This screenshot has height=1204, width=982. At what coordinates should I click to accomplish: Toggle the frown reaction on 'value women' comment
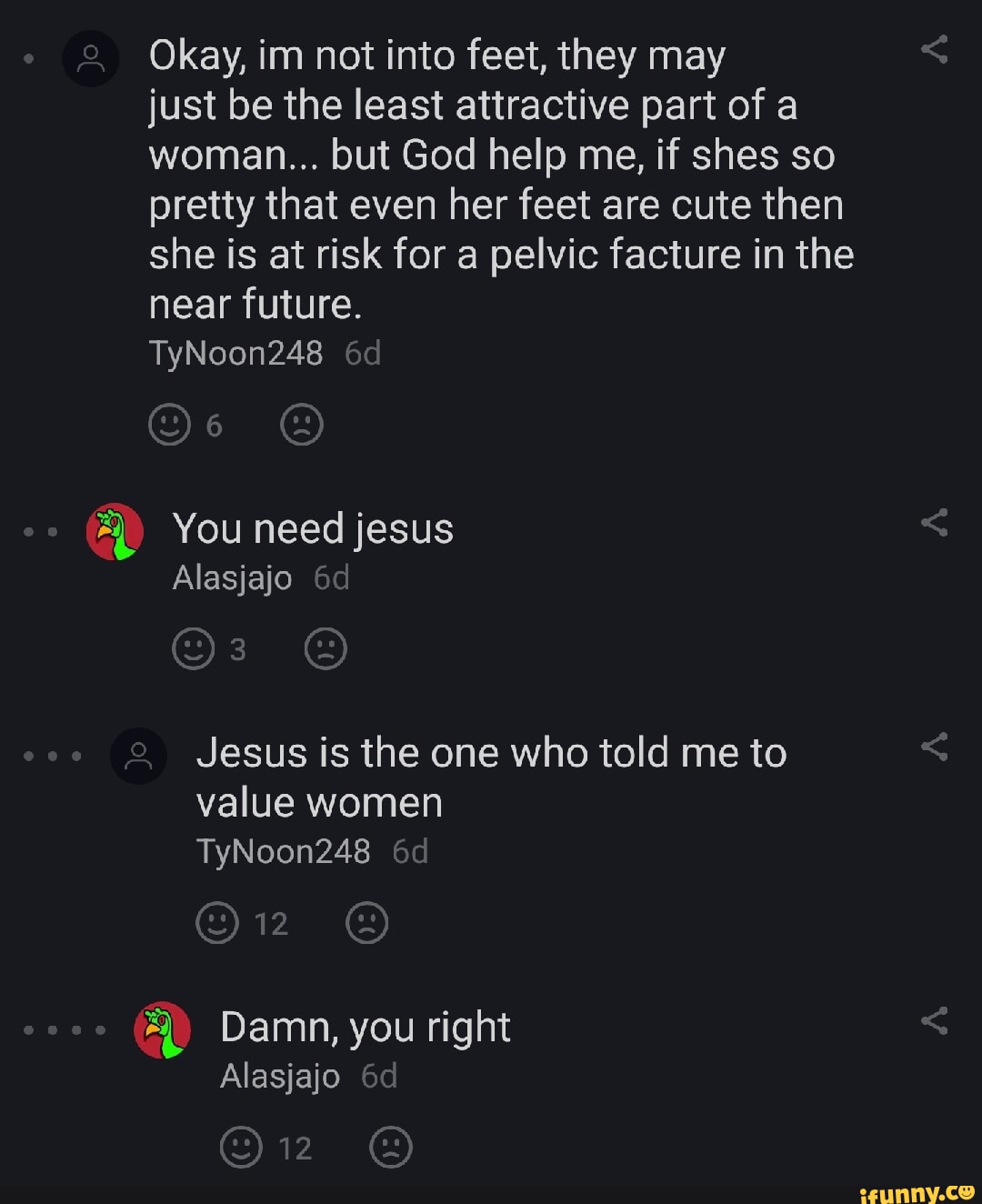(367, 921)
